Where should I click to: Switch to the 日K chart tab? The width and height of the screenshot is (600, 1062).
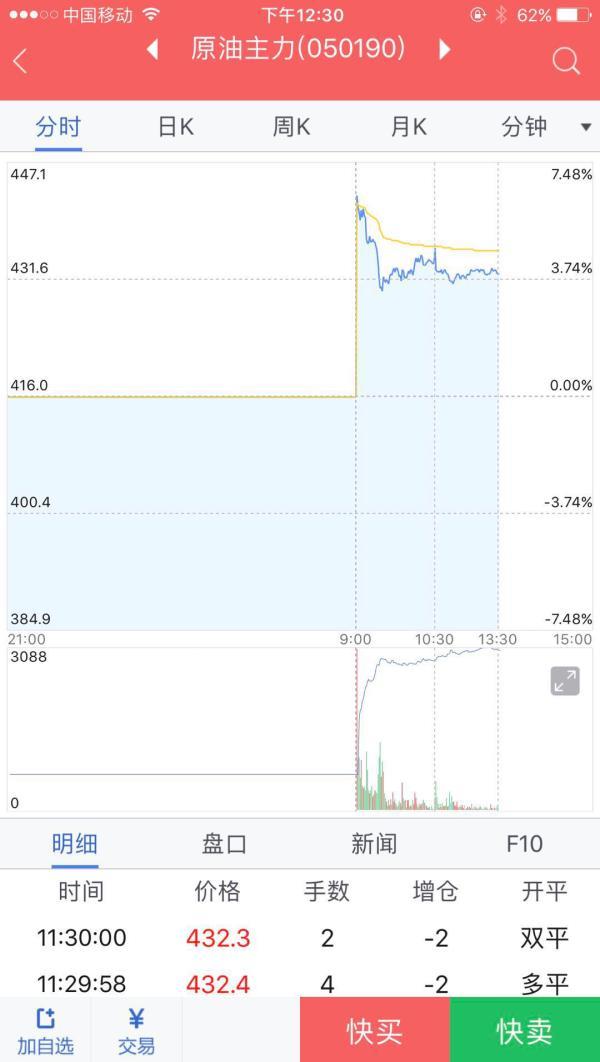[x=176, y=127]
